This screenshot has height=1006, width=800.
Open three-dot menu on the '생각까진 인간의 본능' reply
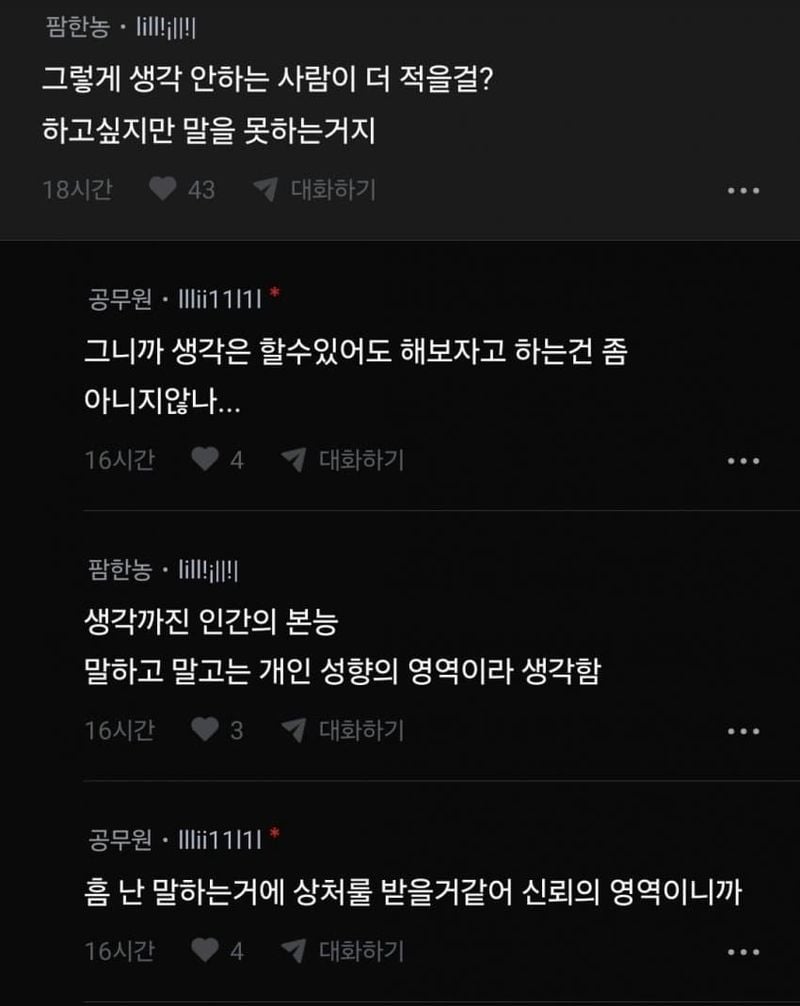click(743, 731)
